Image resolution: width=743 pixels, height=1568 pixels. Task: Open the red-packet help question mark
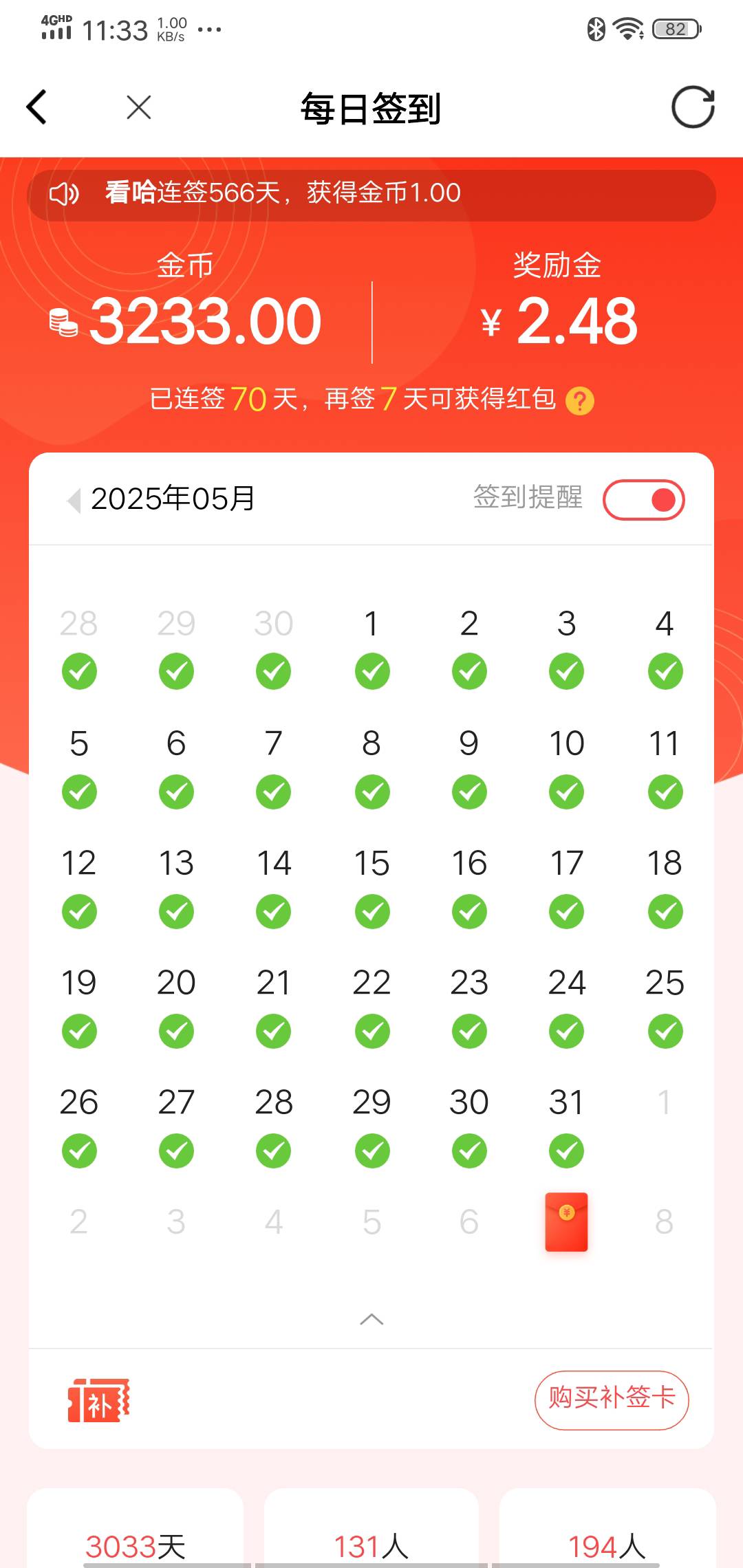[x=580, y=400]
